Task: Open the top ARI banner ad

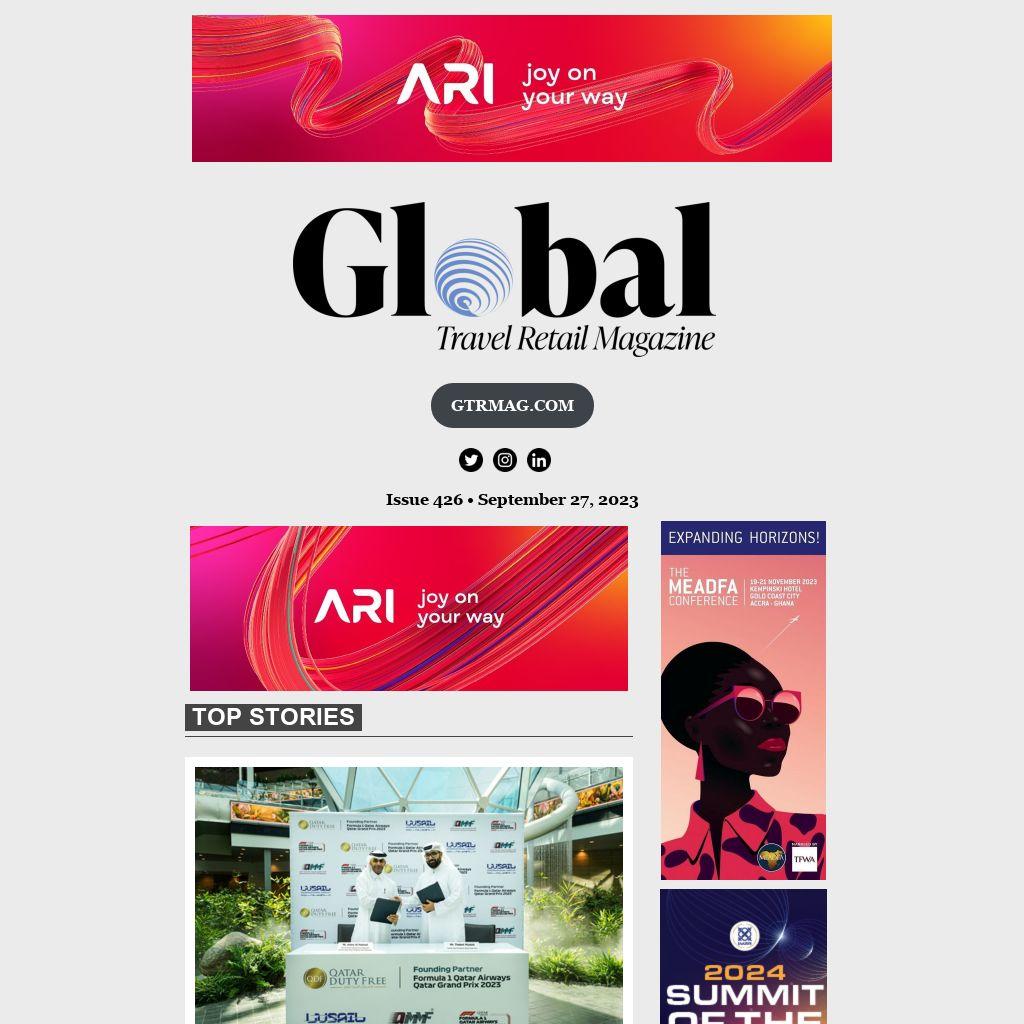Action: pos(512,88)
